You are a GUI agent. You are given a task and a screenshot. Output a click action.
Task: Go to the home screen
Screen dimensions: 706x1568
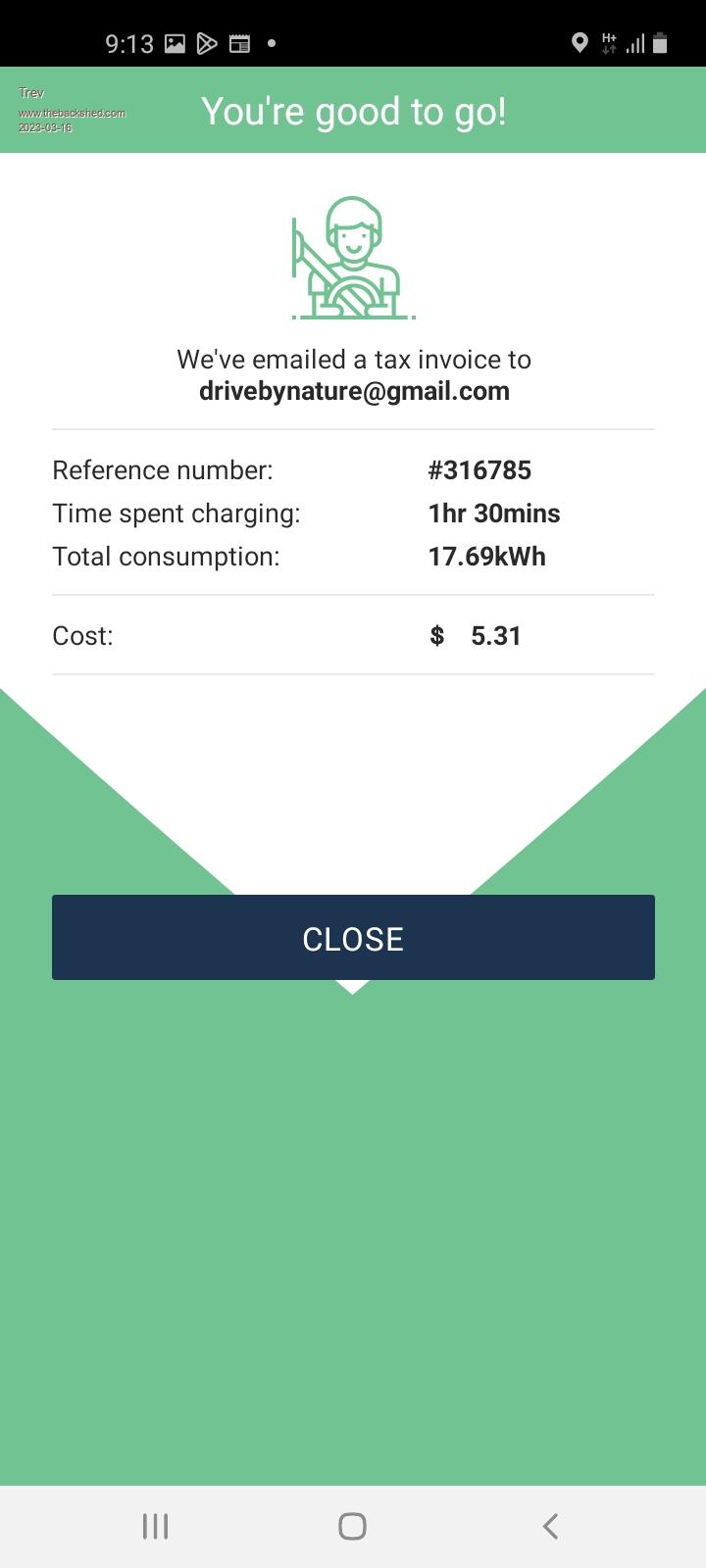click(352, 1526)
